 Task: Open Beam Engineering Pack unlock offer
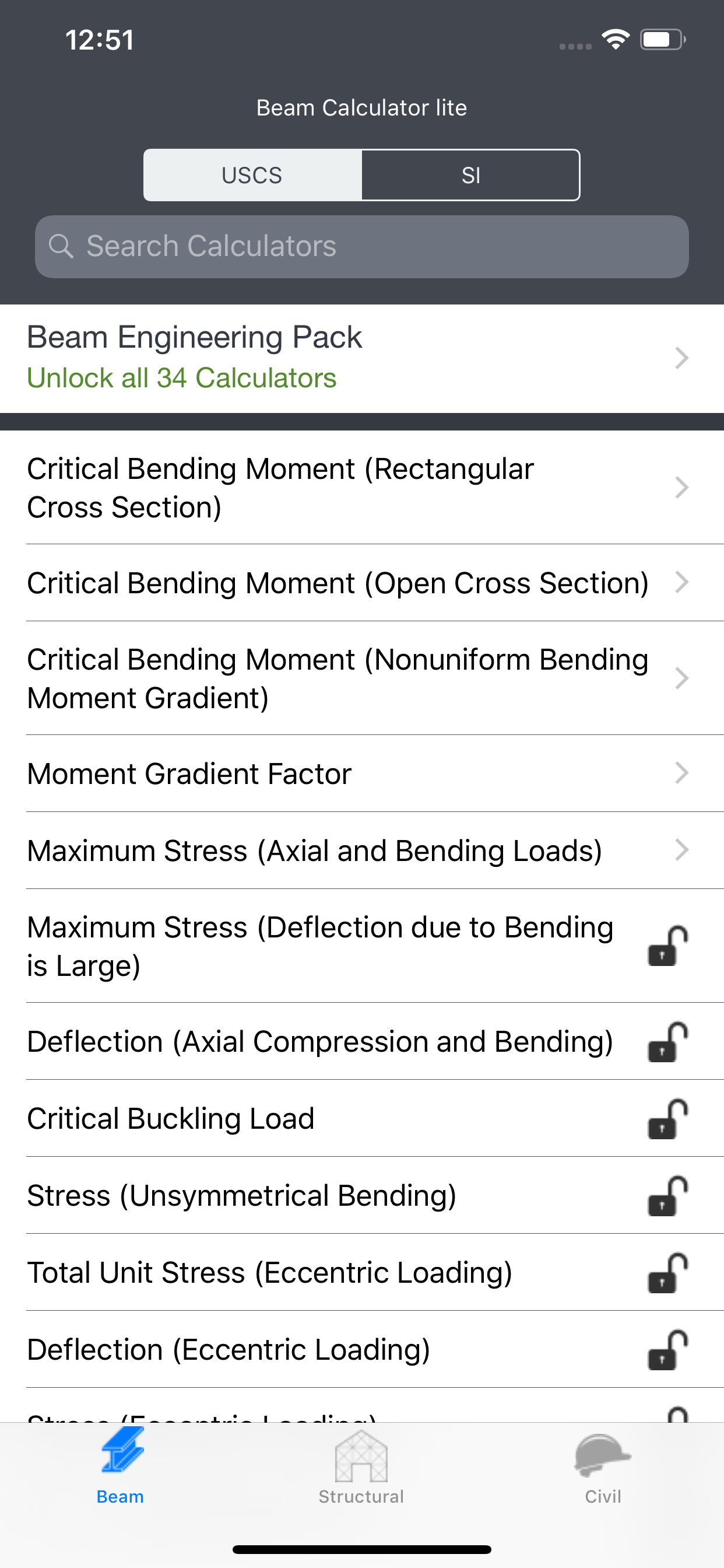tap(362, 358)
